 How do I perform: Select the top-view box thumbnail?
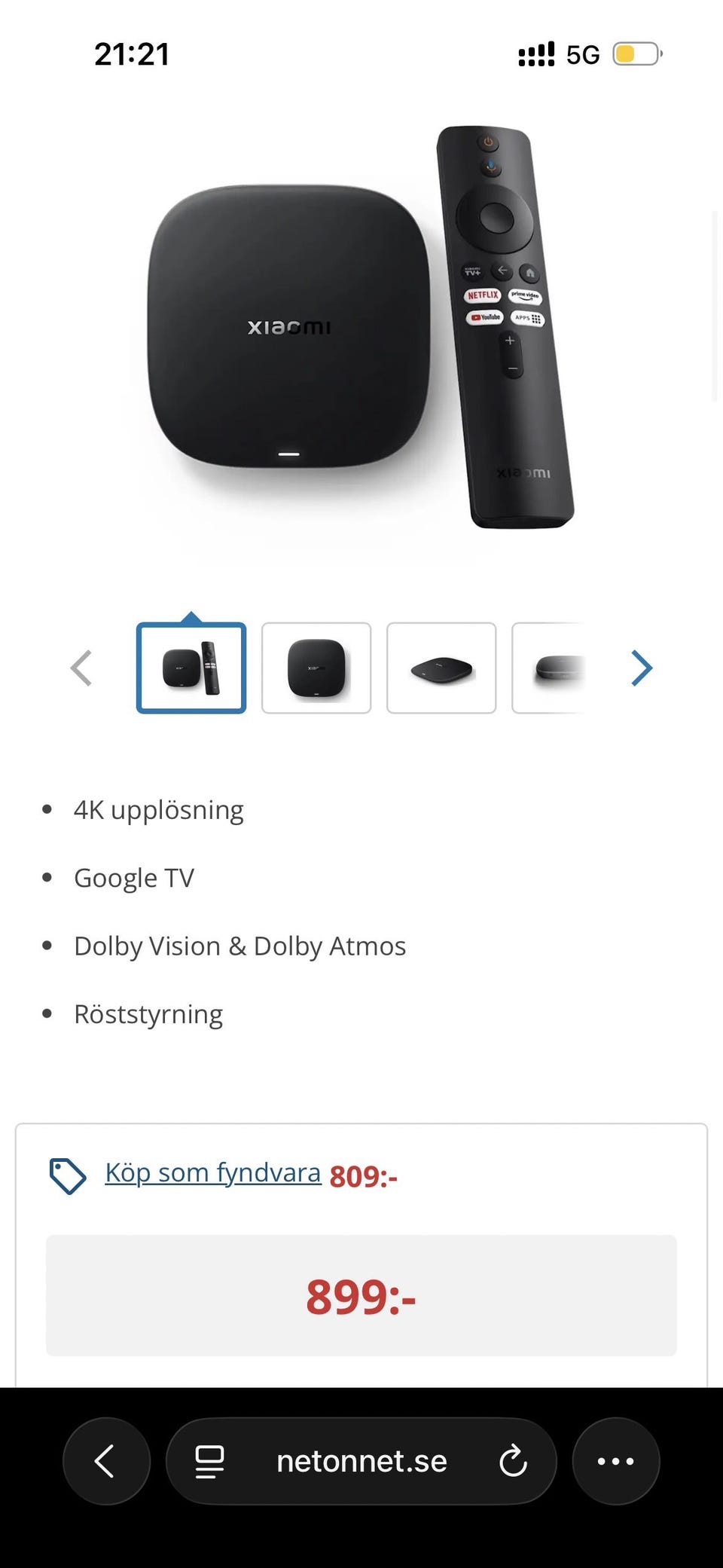coord(316,668)
